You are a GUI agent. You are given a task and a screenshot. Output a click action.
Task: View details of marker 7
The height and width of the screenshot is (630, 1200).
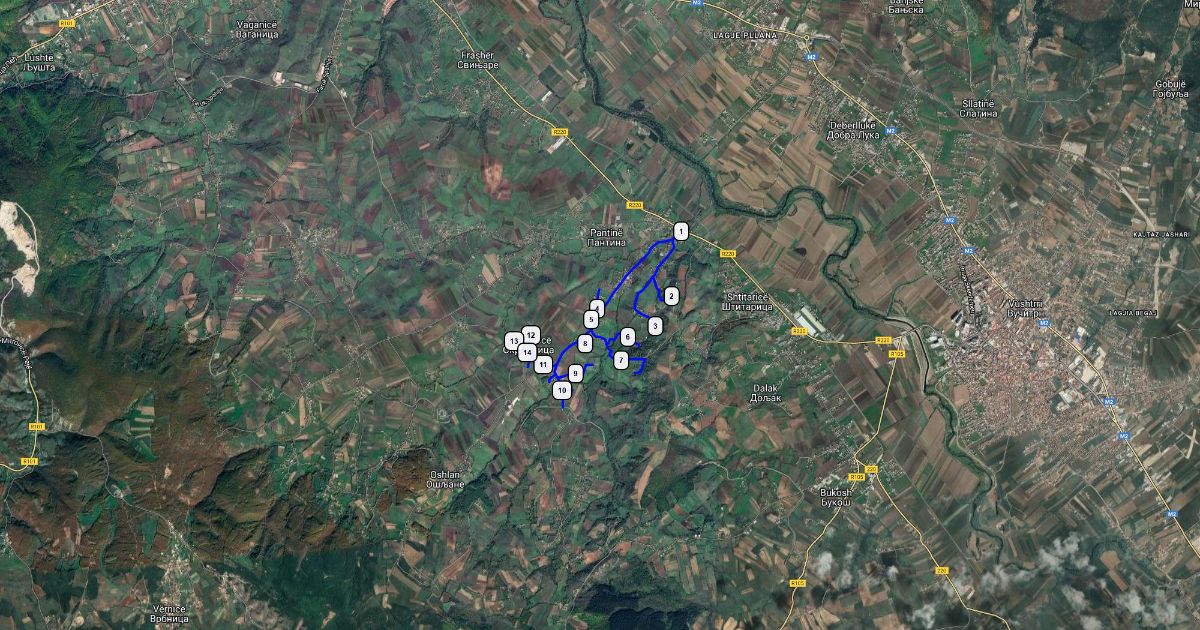coord(621,360)
